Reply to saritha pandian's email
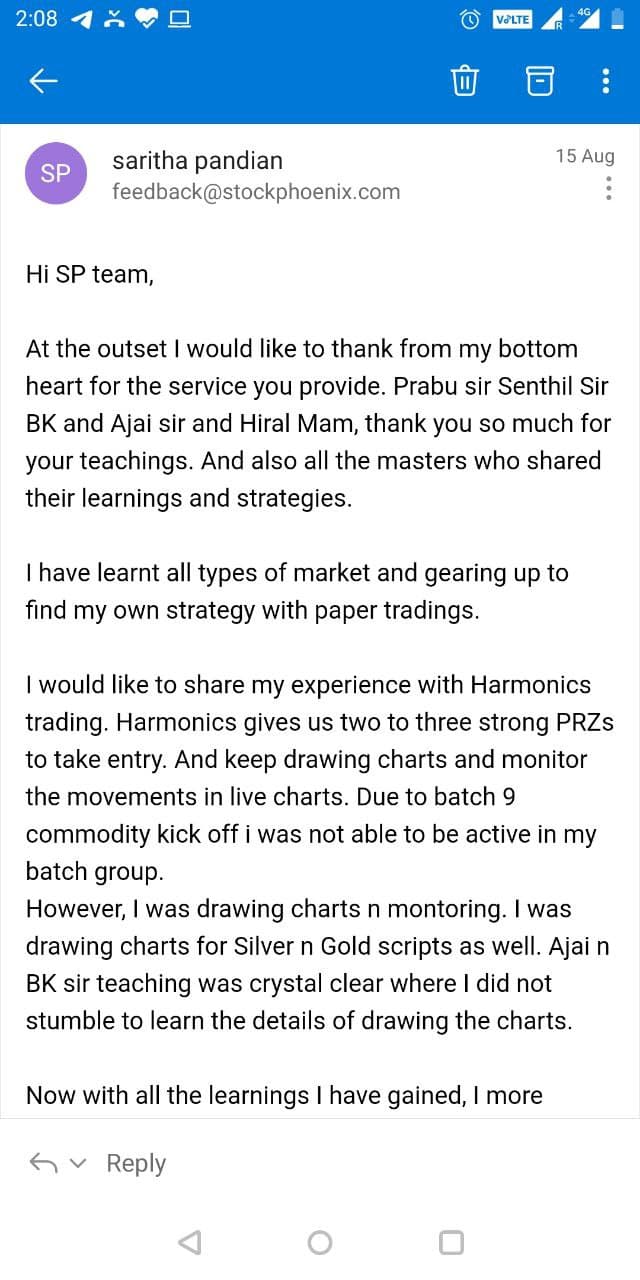 coord(136,1163)
